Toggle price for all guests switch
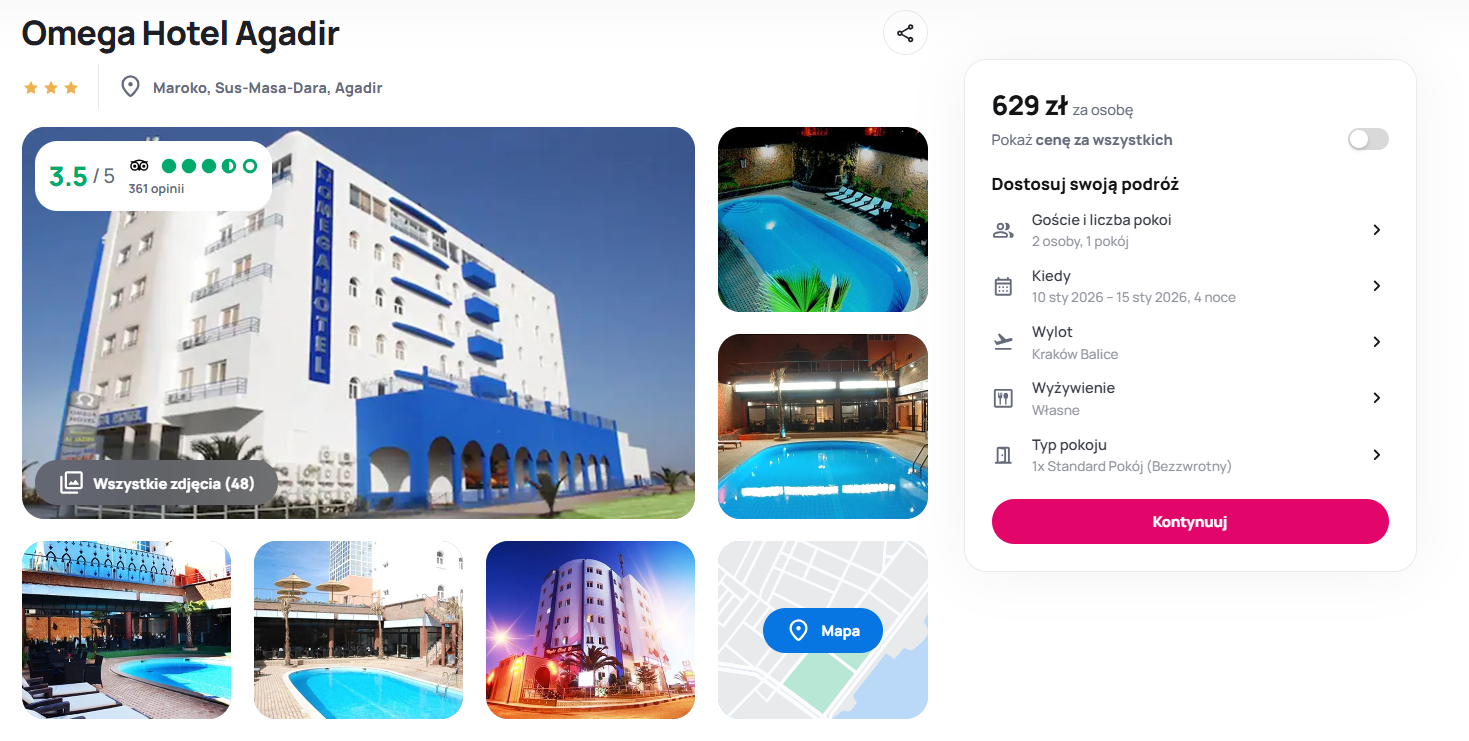The width and height of the screenshot is (1469, 741). (1367, 139)
